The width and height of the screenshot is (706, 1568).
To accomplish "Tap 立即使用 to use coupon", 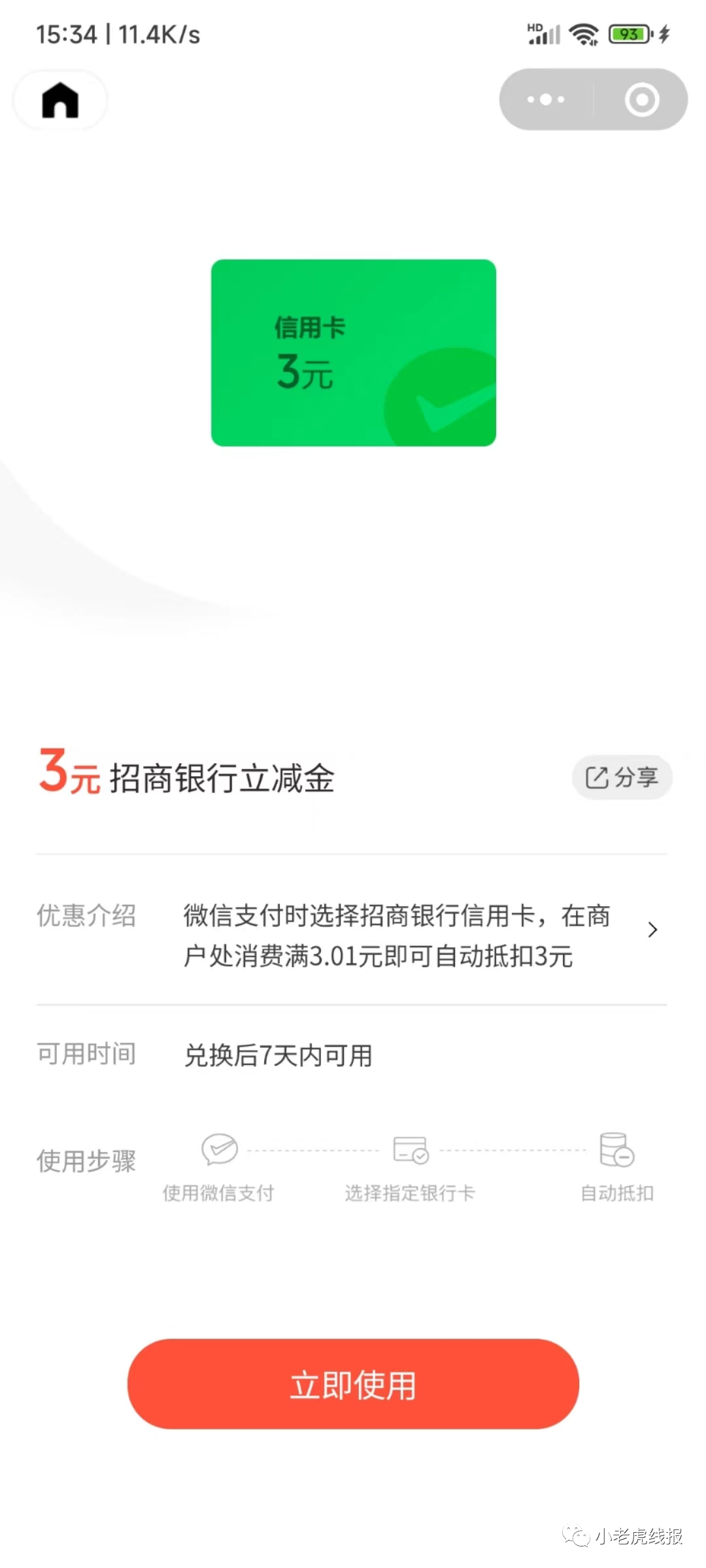I will tap(353, 1384).
